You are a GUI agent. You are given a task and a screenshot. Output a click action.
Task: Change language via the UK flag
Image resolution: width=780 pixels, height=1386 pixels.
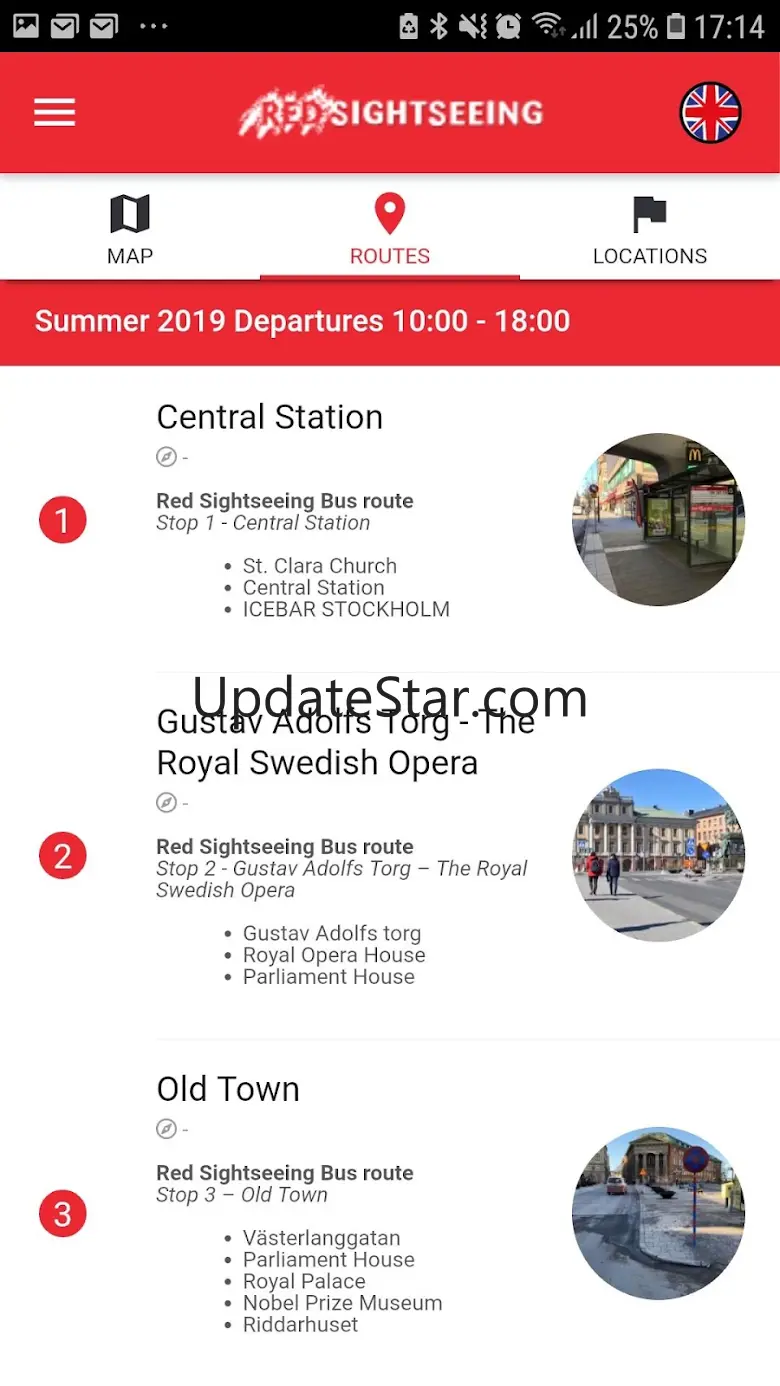point(710,112)
